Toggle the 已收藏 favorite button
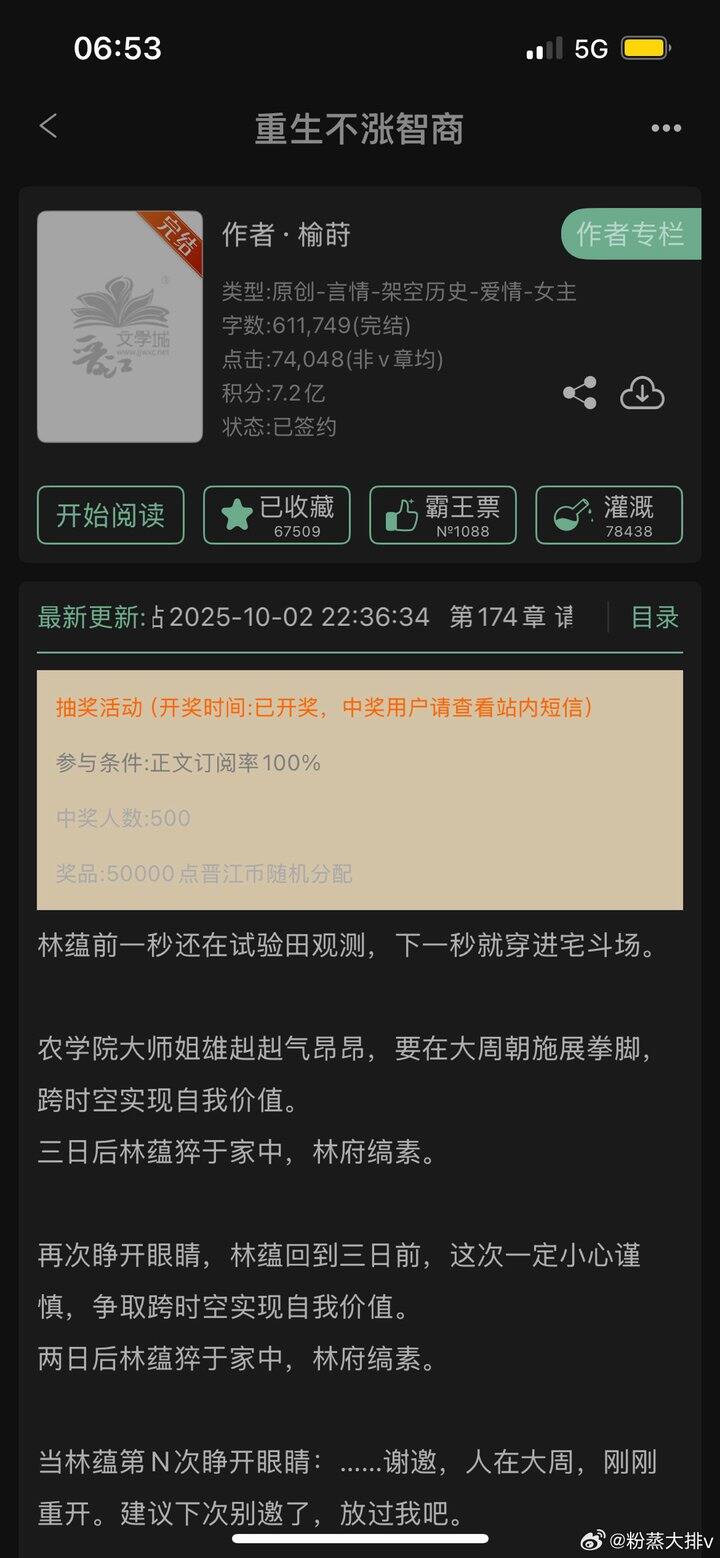 tap(277, 515)
